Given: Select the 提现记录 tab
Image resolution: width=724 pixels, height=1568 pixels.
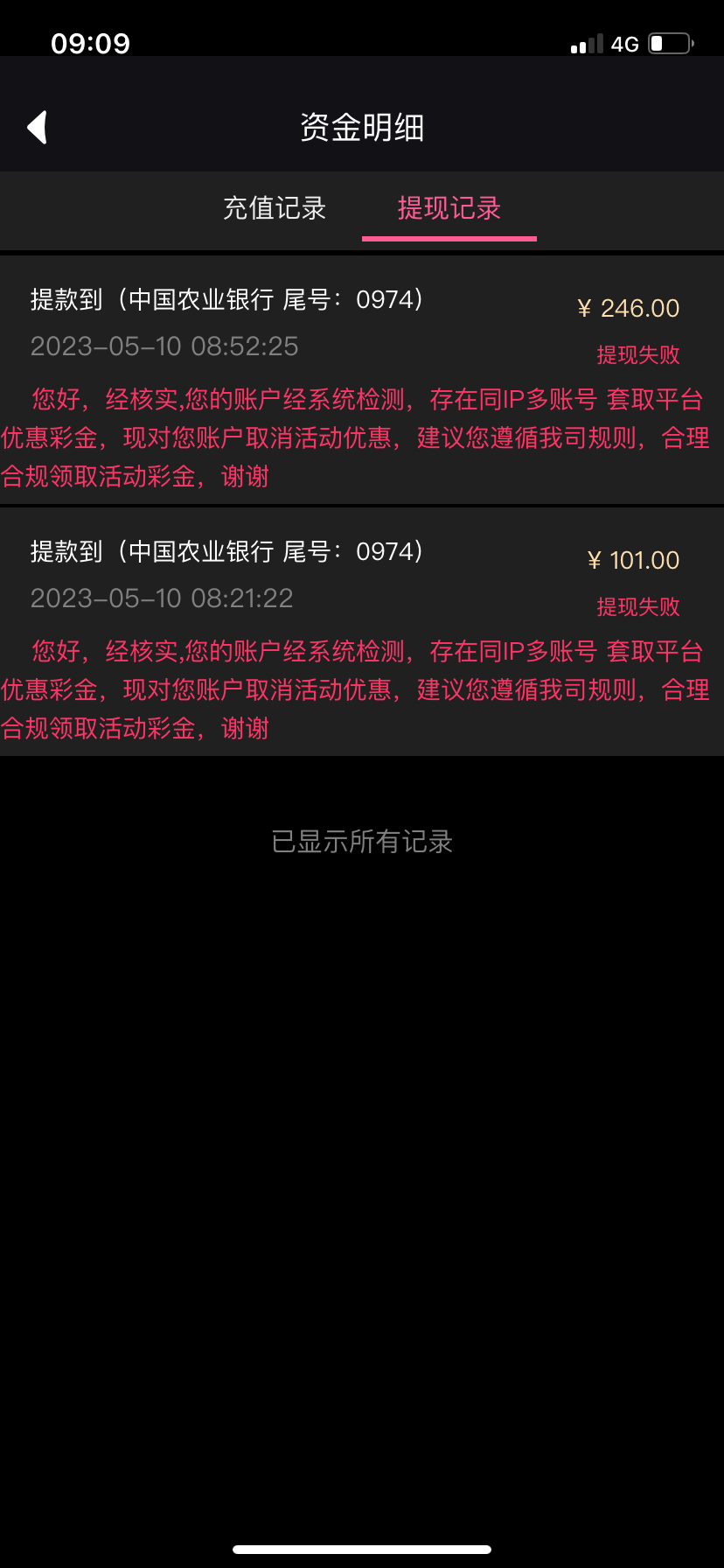Looking at the screenshot, I should click(449, 208).
